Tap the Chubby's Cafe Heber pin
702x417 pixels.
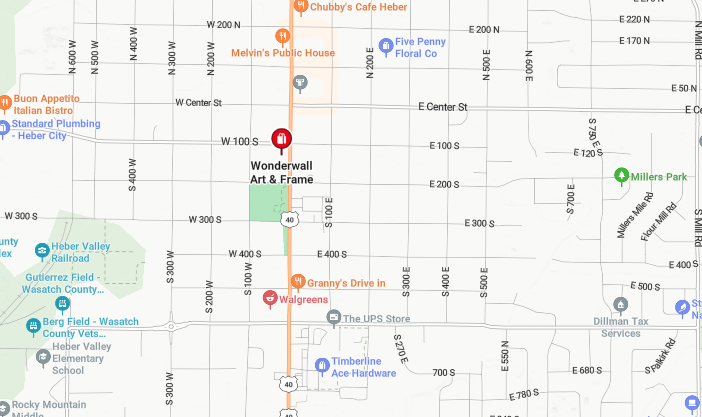[x=298, y=7]
